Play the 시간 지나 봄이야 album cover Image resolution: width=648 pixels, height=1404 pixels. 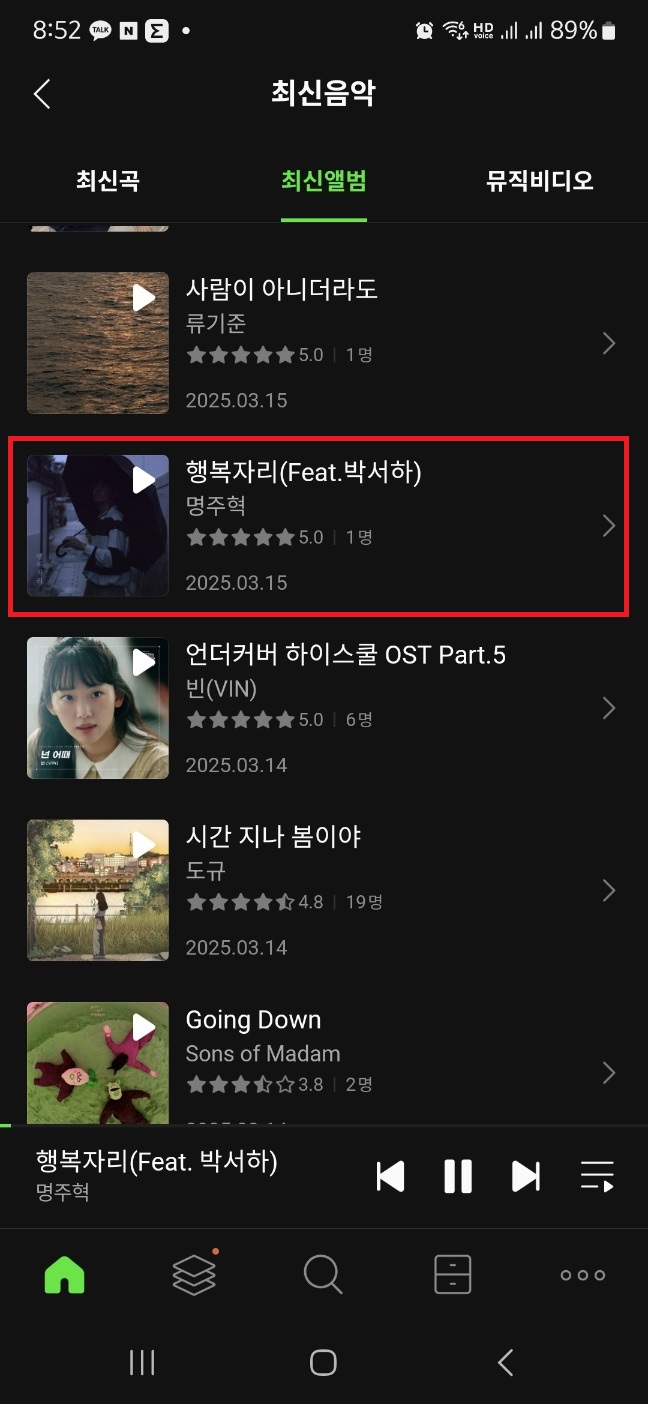pyautogui.click(x=144, y=845)
